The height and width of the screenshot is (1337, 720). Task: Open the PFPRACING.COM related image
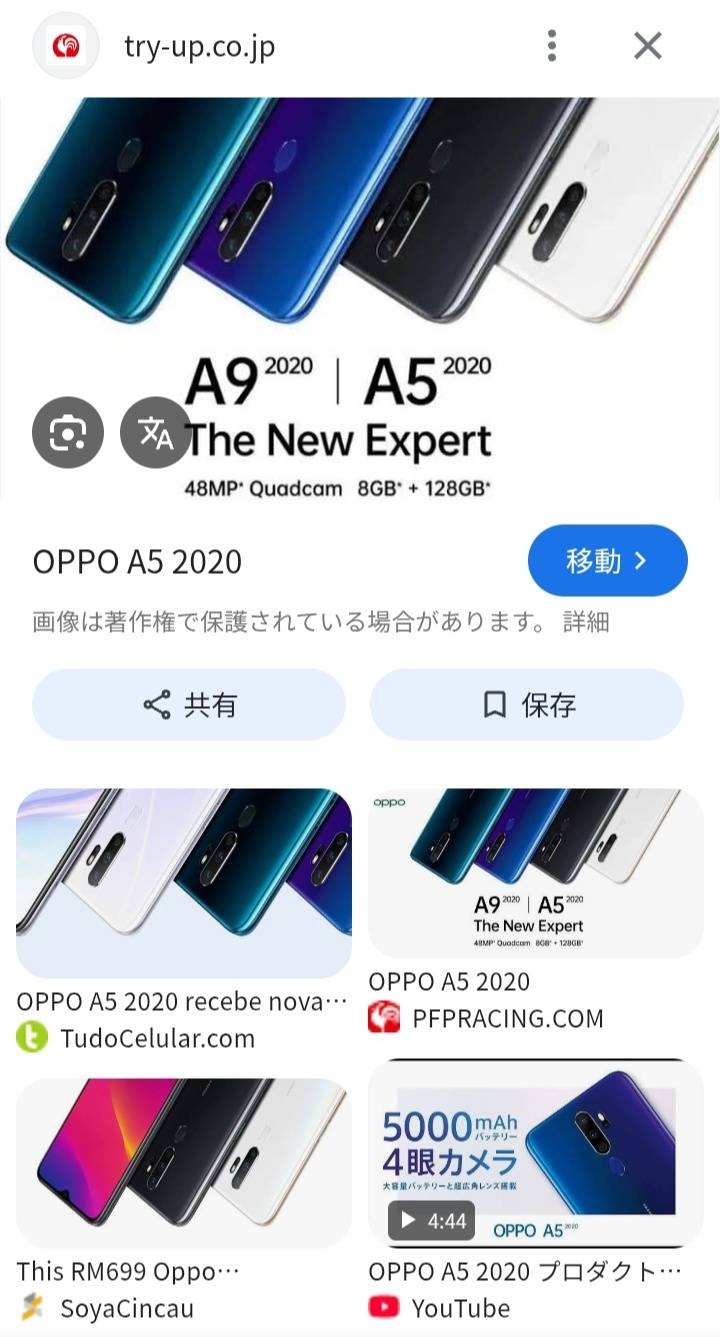pyautogui.click(x=536, y=873)
